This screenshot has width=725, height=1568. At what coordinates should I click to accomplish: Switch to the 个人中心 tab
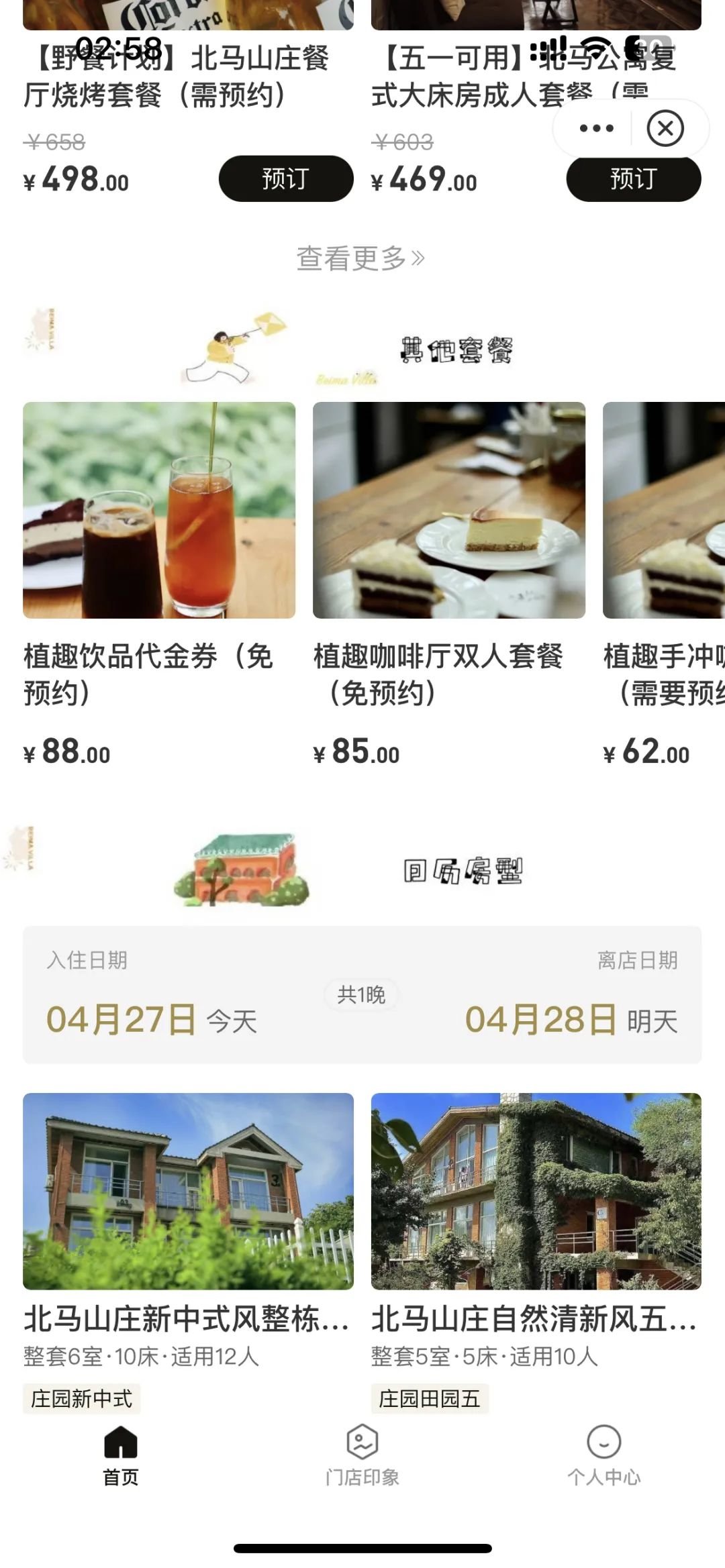point(603,1456)
